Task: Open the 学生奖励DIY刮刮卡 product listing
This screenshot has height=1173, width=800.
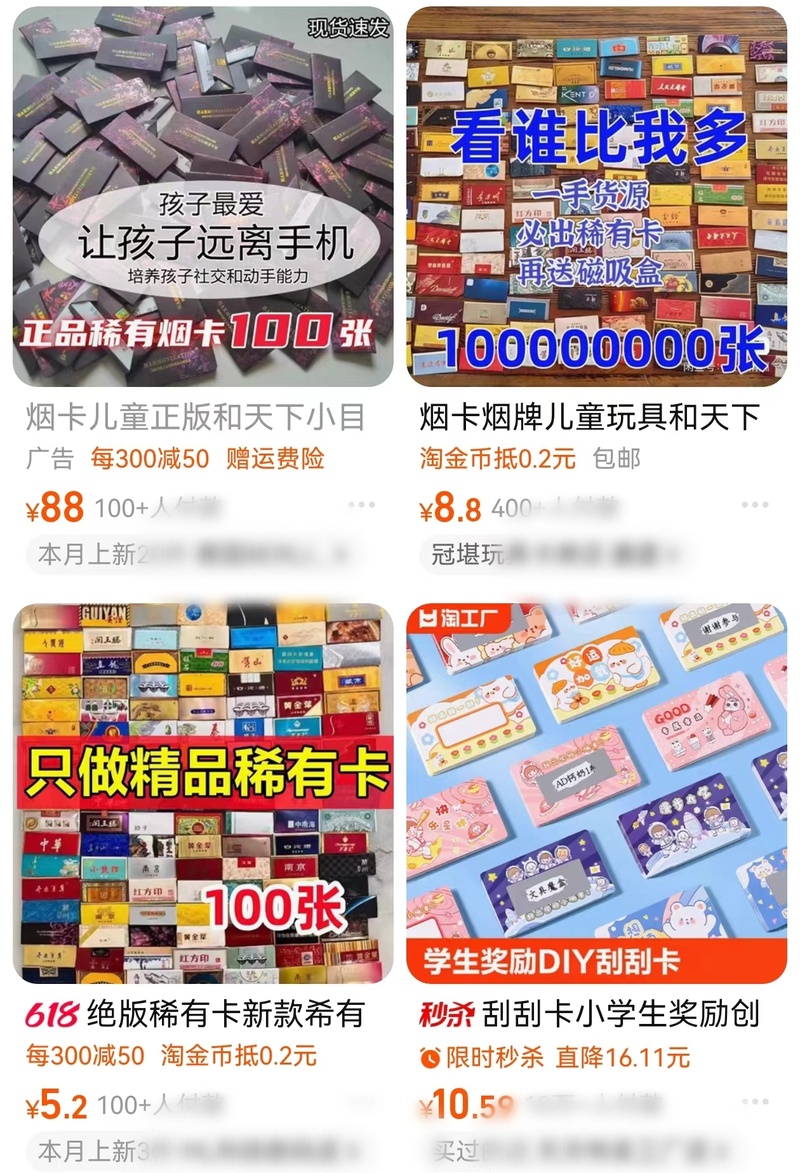Action: click(x=596, y=793)
